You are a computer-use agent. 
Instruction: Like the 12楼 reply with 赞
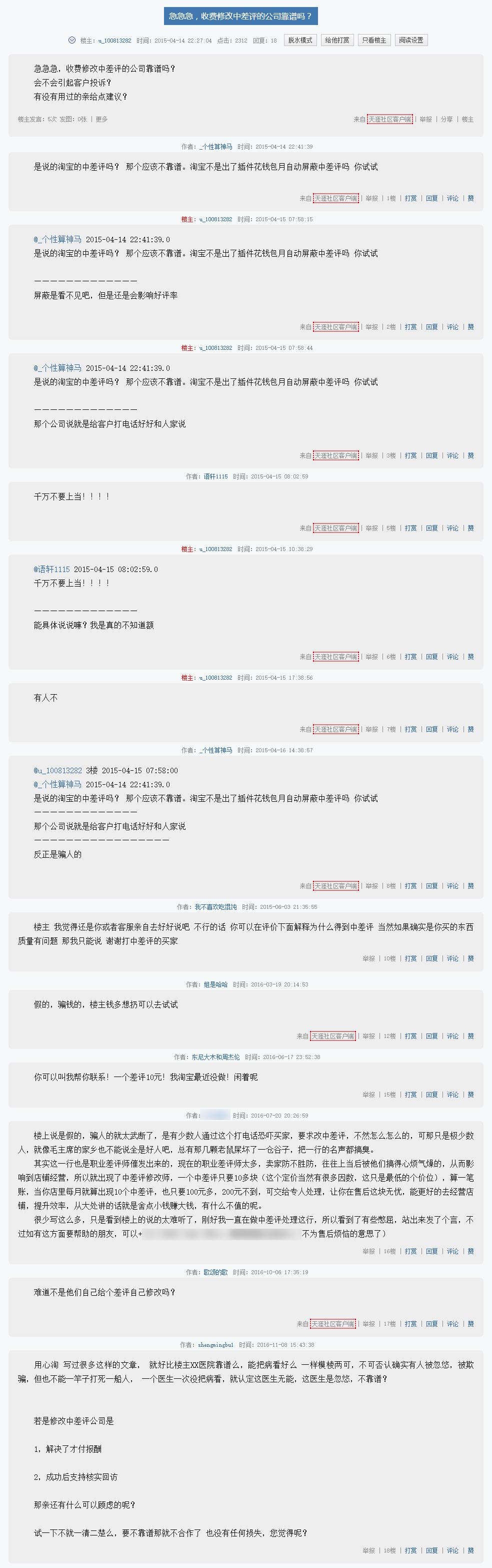pyautogui.click(x=470, y=1036)
